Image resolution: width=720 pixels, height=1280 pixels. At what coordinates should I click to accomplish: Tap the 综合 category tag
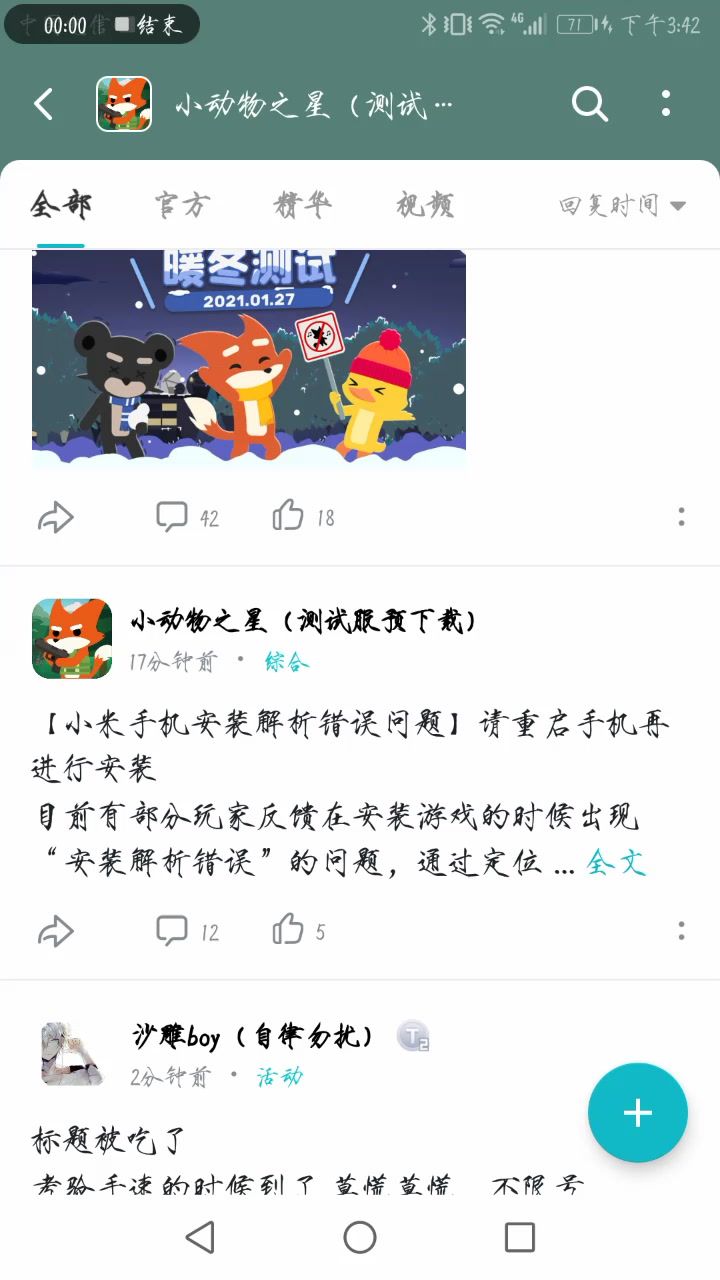pyautogui.click(x=287, y=661)
